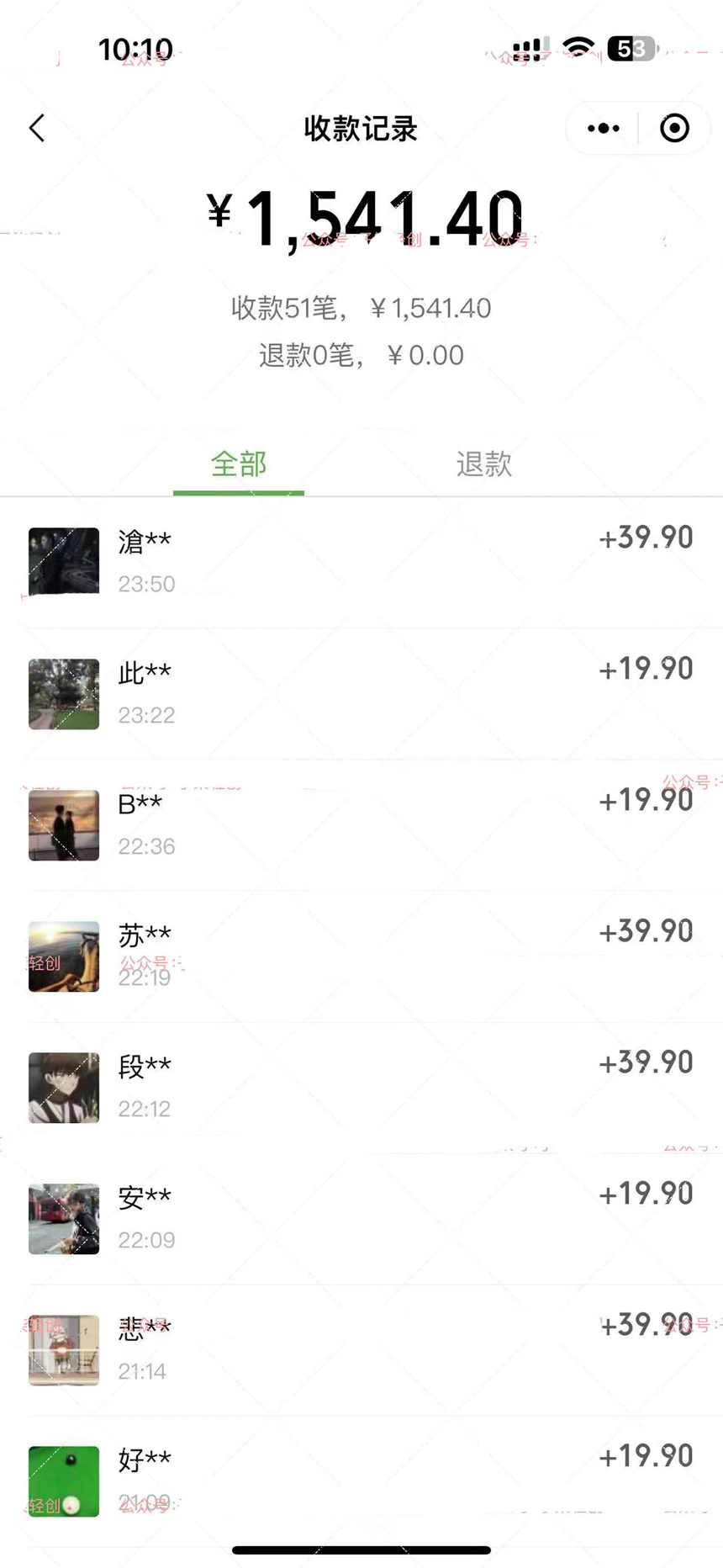Open the payment record from 苏**
This screenshot has height=1568, width=723.
click(x=361, y=956)
